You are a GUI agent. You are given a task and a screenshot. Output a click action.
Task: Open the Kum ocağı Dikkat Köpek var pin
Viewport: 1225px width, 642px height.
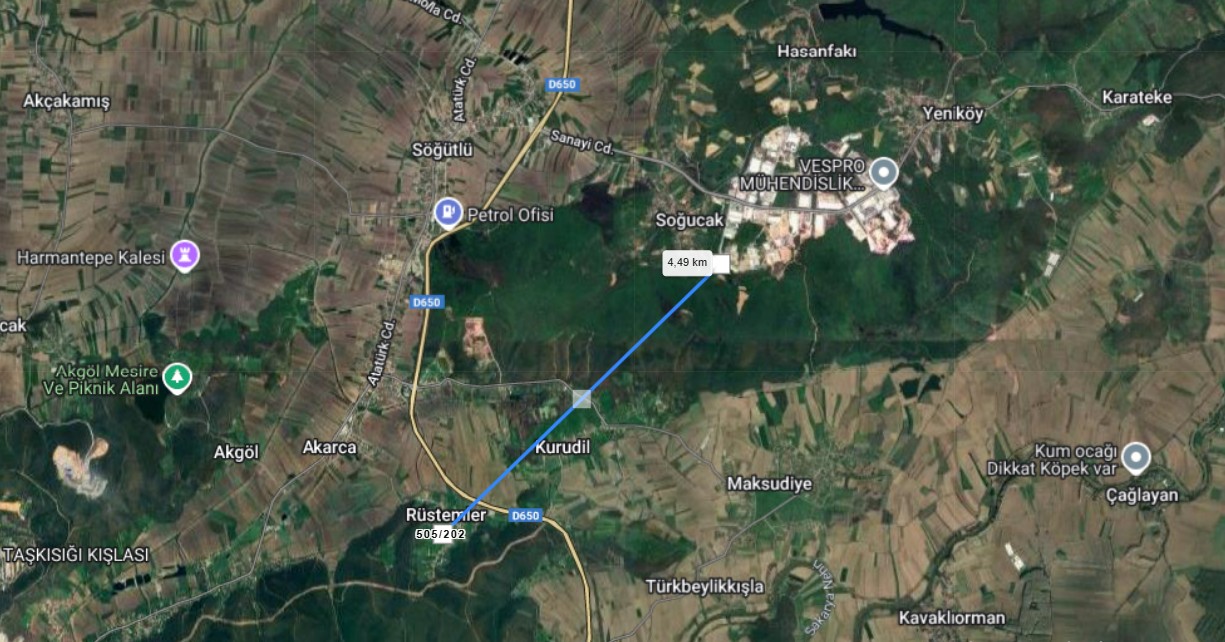1135,457
